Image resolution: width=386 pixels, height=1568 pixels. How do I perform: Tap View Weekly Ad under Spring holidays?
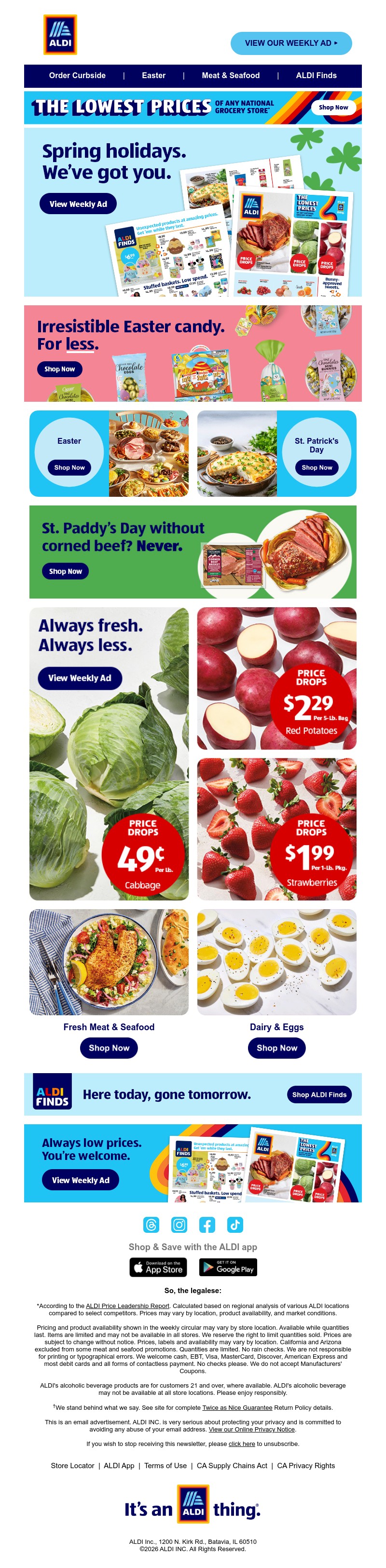(78, 204)
